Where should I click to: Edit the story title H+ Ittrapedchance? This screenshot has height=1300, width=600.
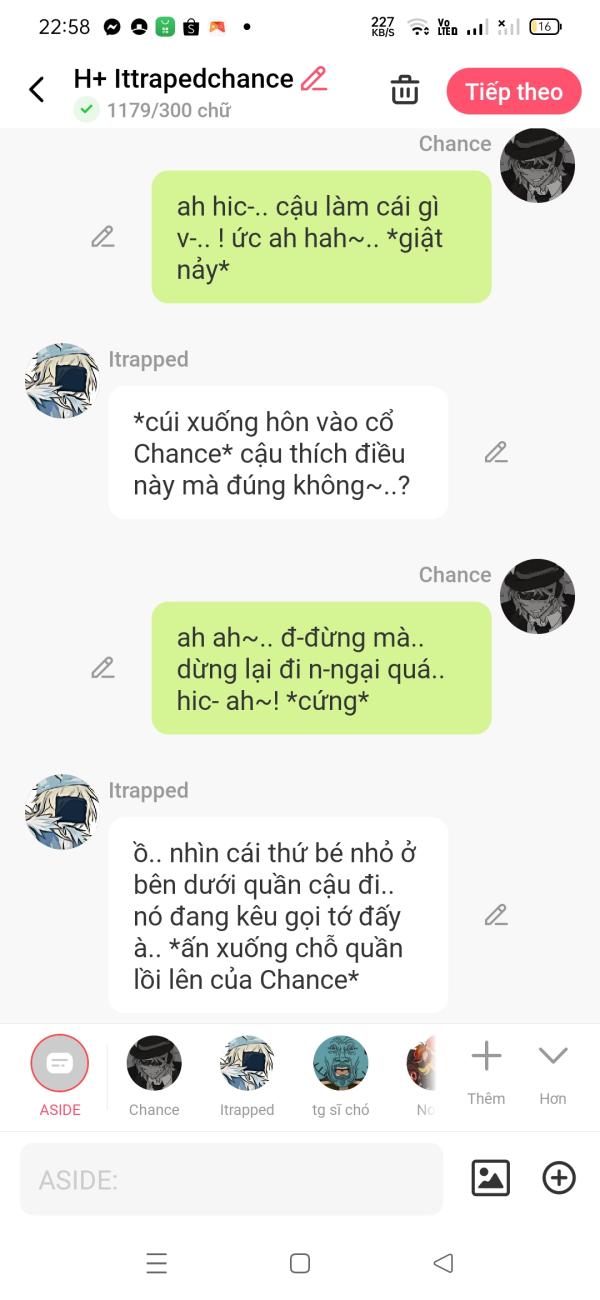(314, 79)
